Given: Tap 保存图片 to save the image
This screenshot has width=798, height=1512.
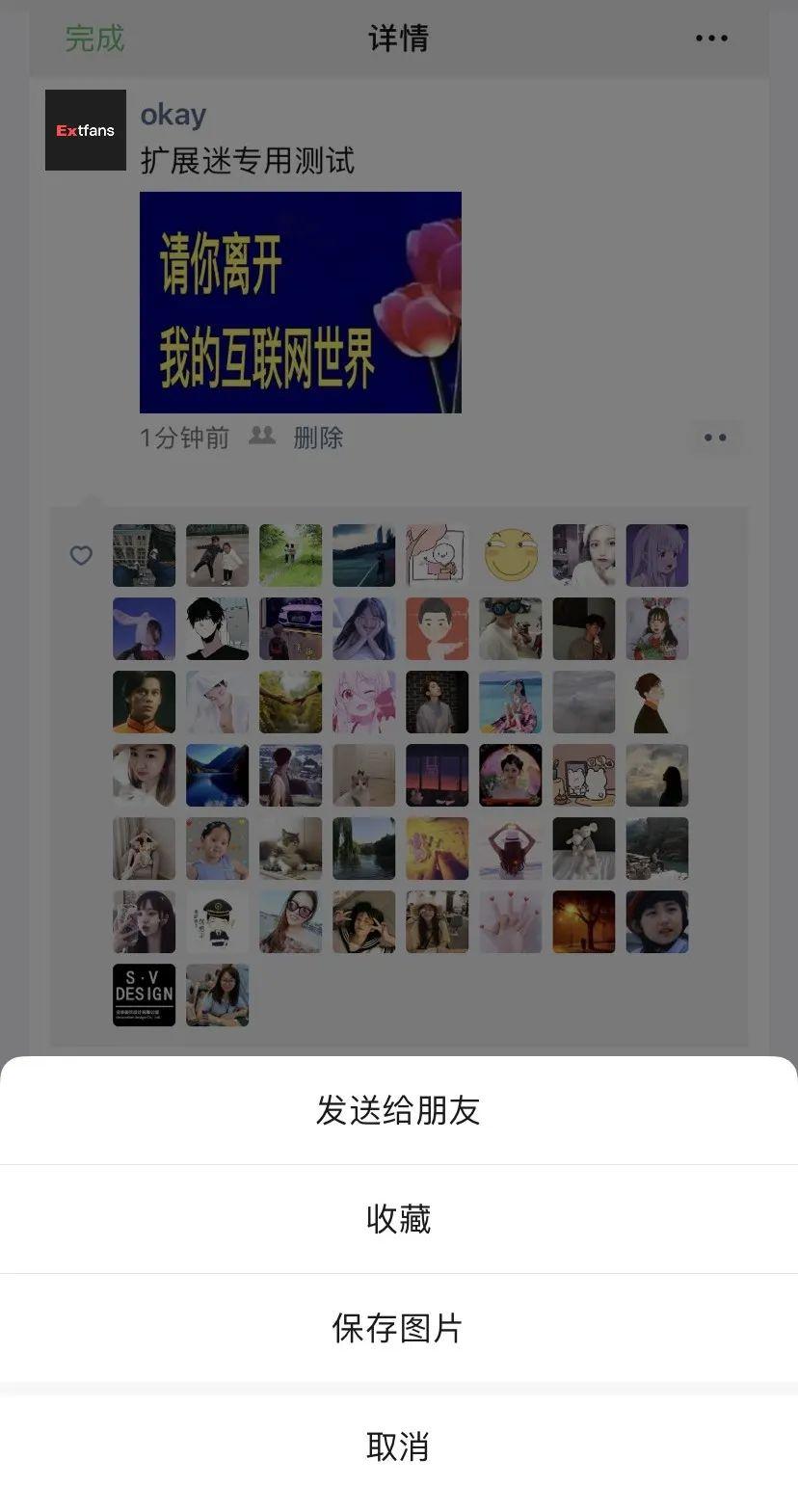Looking at the screenshot, I should [x=399, y=1328].
